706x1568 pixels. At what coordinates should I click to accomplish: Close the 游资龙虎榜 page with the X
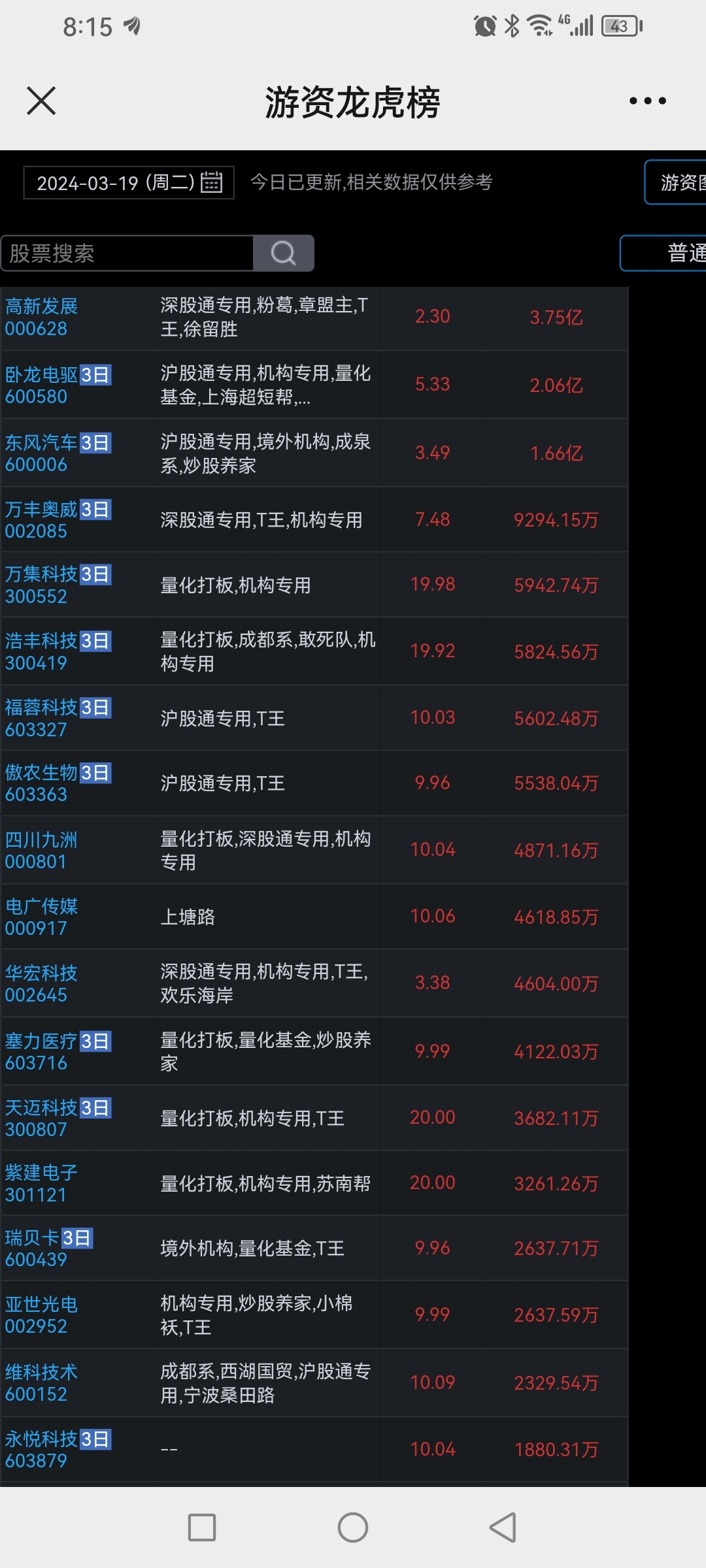[x=41, y=101]
